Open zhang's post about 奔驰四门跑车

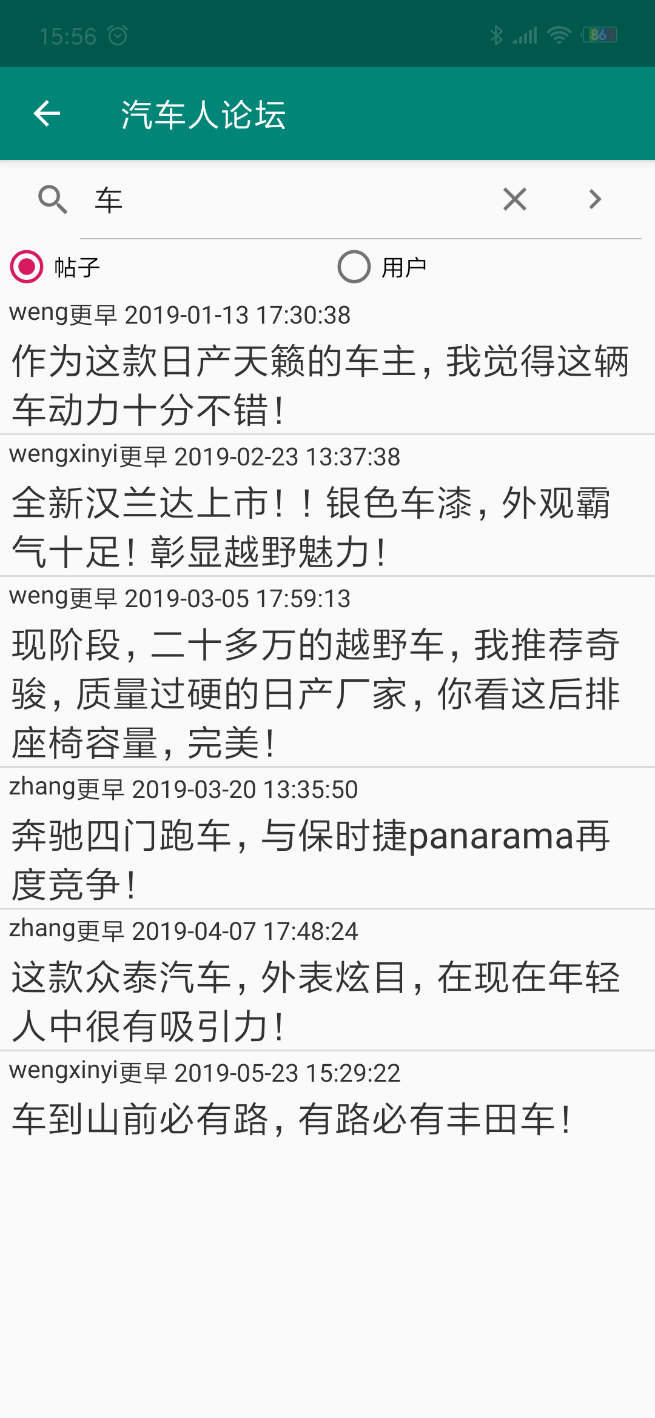(320, 859)
